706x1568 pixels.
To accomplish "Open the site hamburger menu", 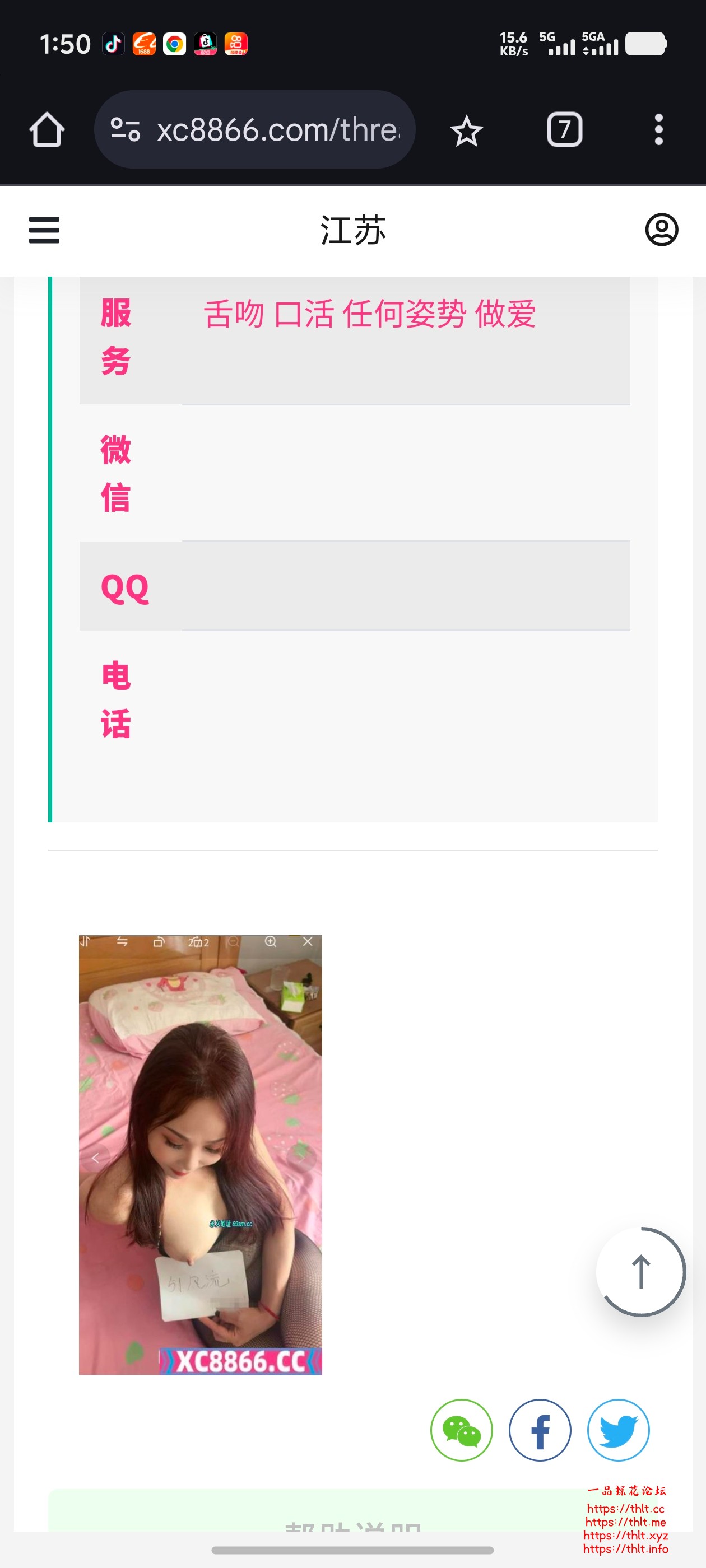I will click(44, 230).
